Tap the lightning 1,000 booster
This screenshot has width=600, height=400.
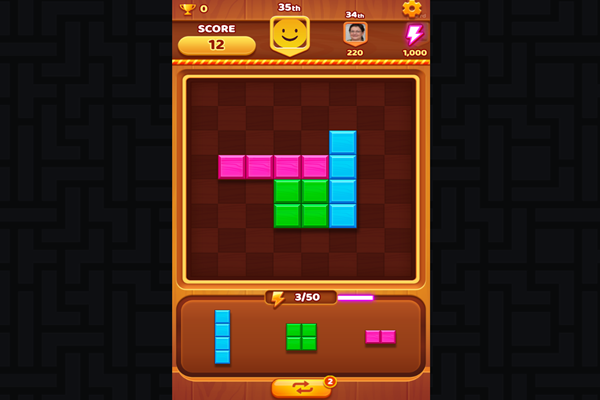tap(414, 35)
